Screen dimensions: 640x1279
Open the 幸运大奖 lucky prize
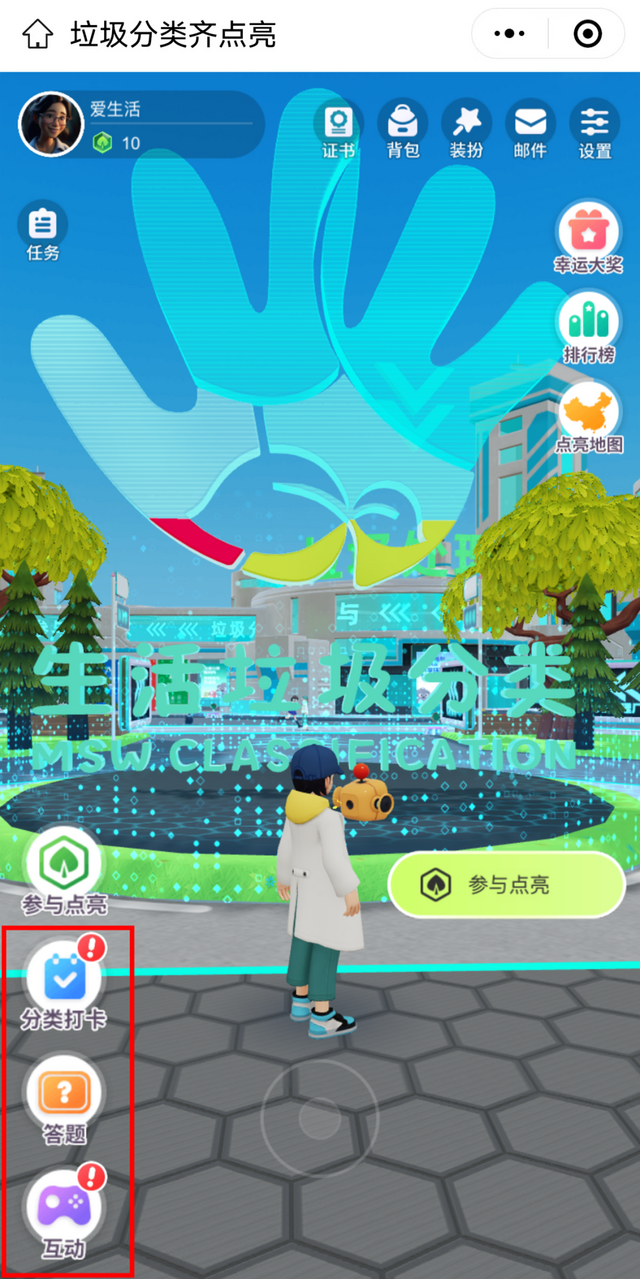[588, 238]
